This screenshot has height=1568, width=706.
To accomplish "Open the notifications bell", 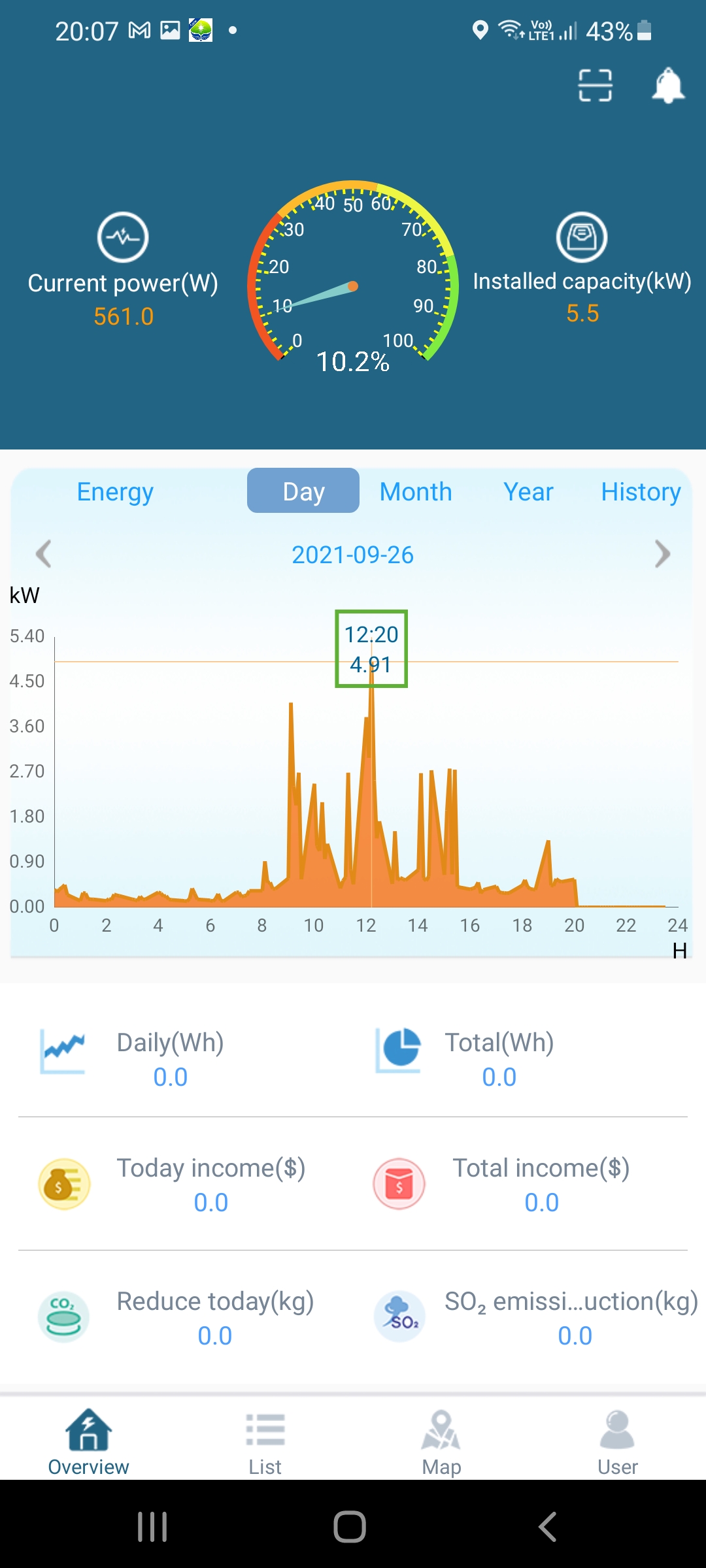I will 668,86.
